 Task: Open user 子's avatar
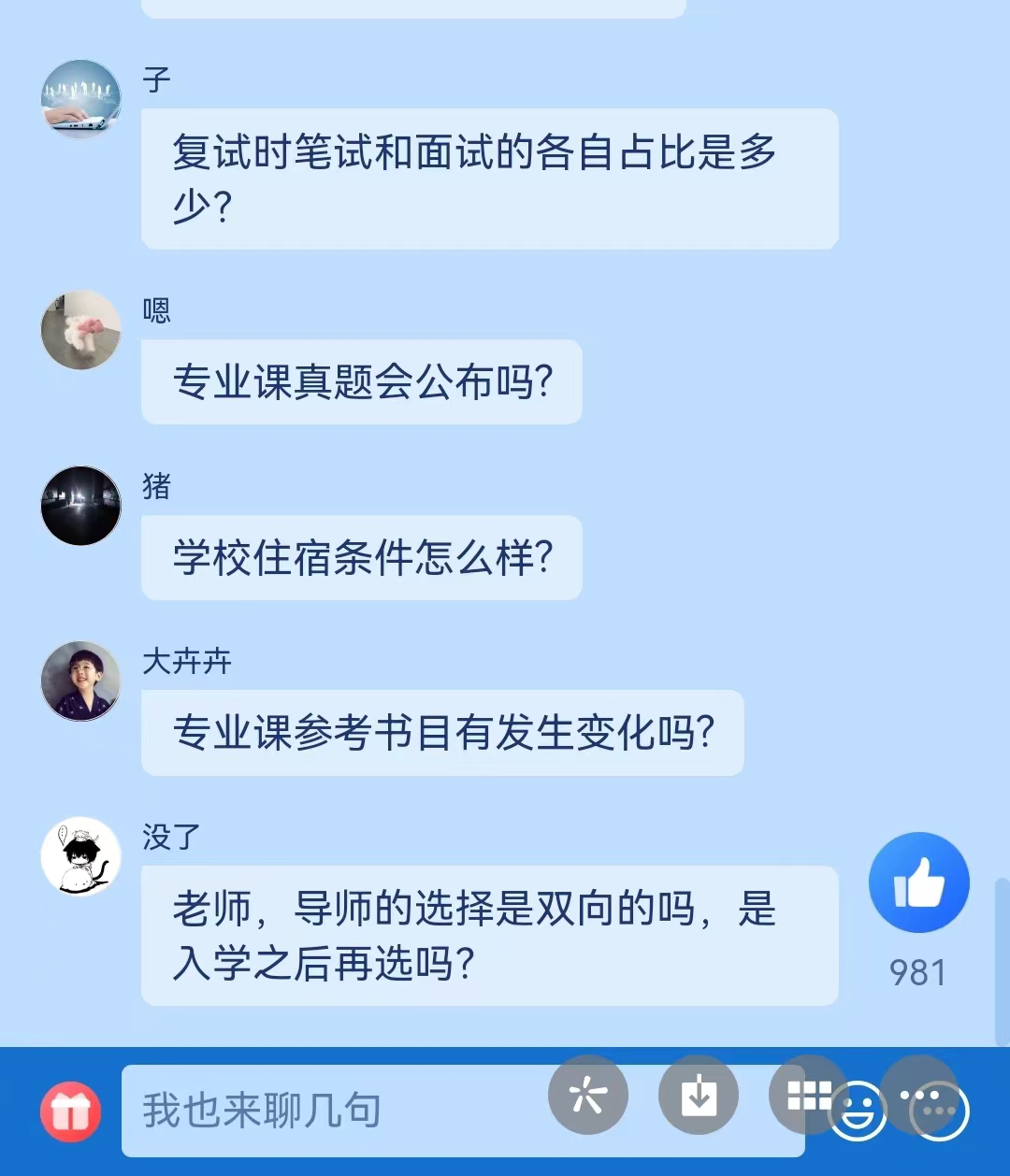[x=81, y=99]
